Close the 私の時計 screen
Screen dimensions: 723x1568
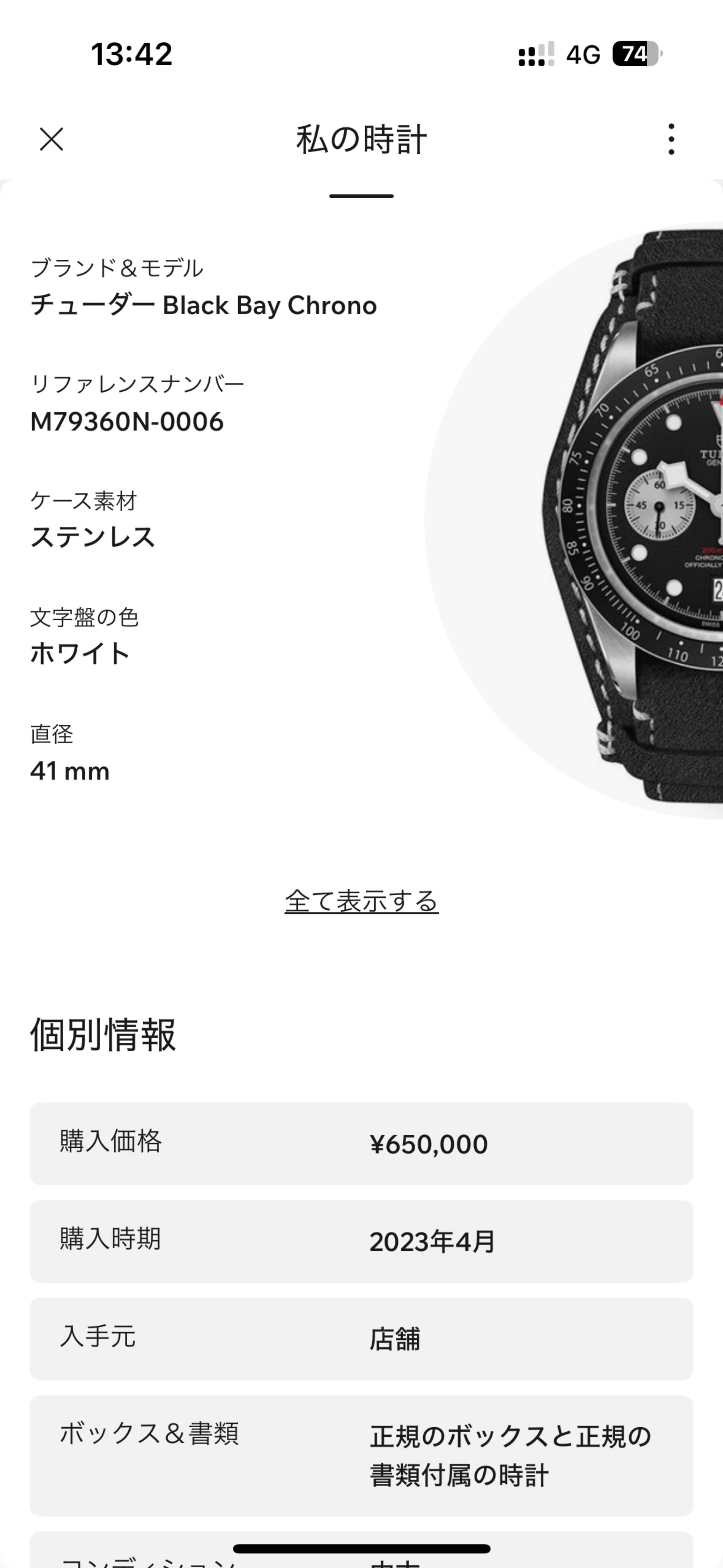click(52, 139)
